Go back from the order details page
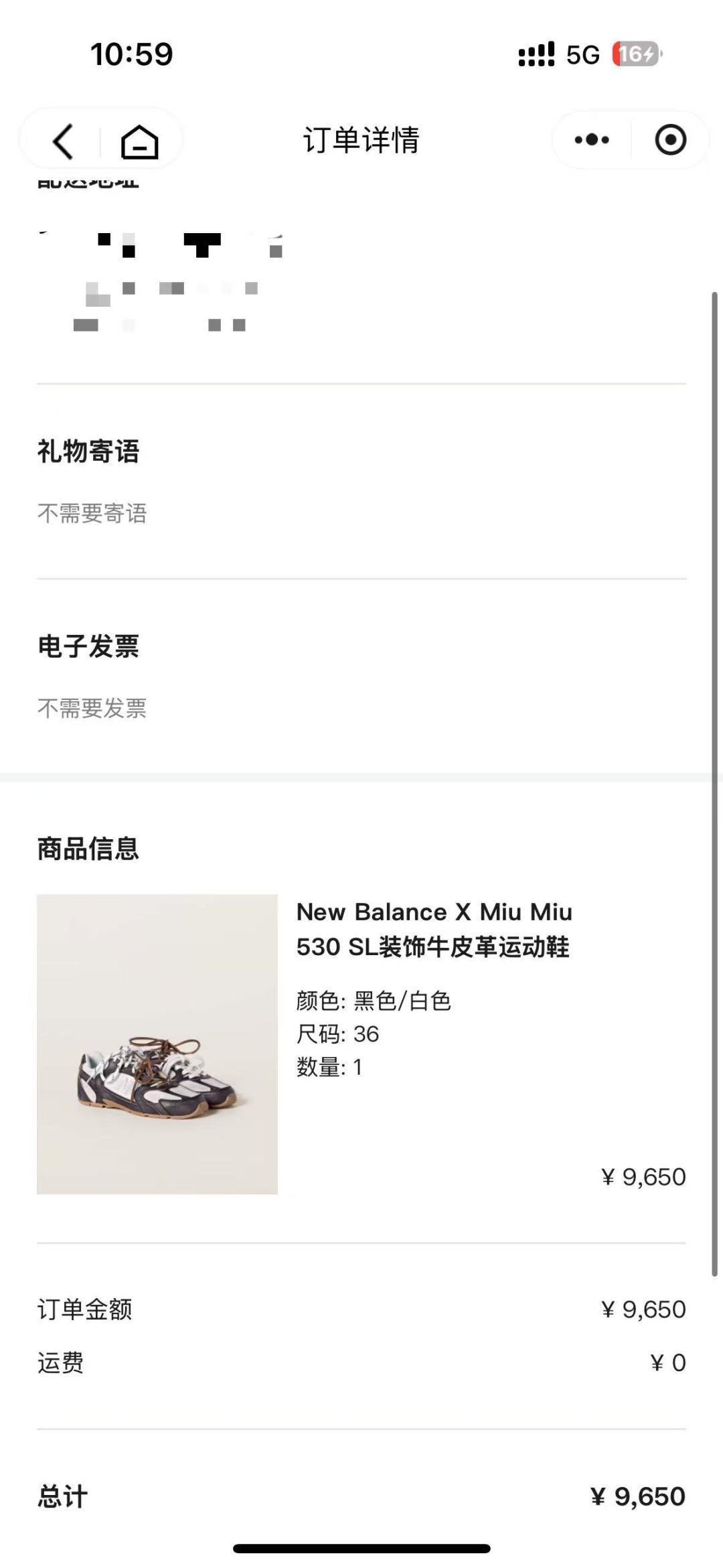This screenshot has width=723, height=1568. tap(63, 141)
